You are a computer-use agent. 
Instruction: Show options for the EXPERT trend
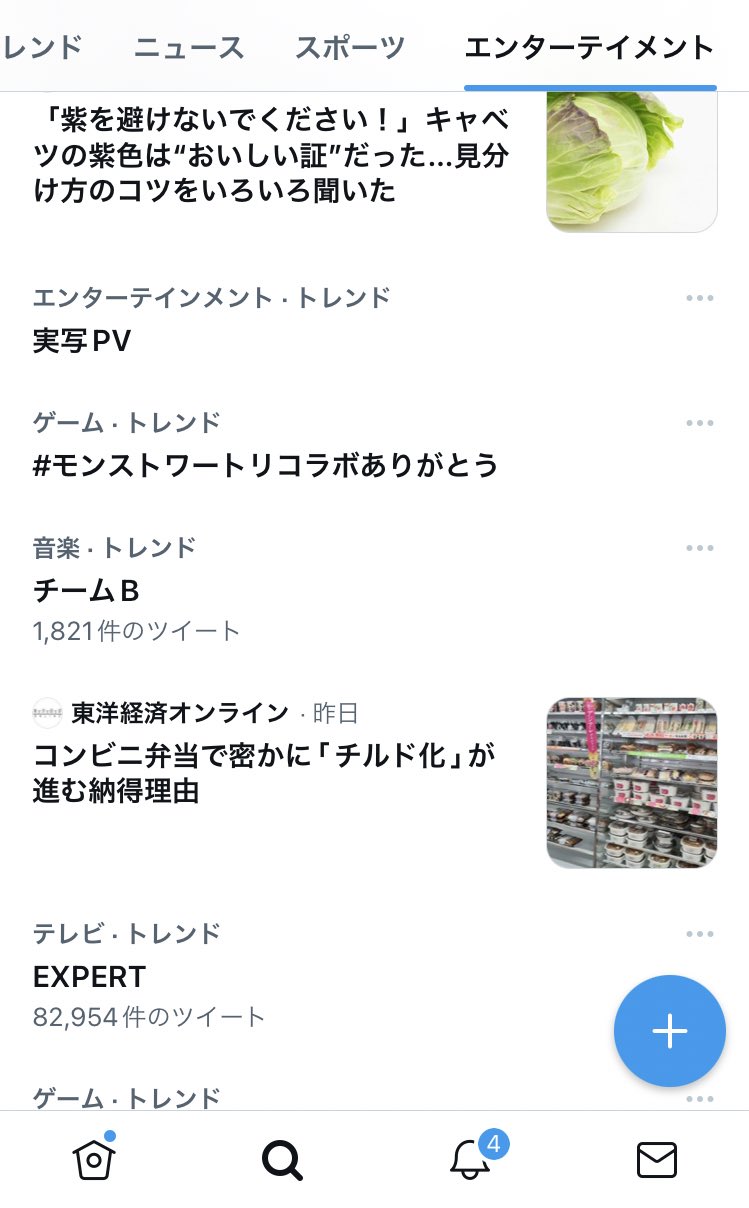pyautogui.click(x=700, y=934)
